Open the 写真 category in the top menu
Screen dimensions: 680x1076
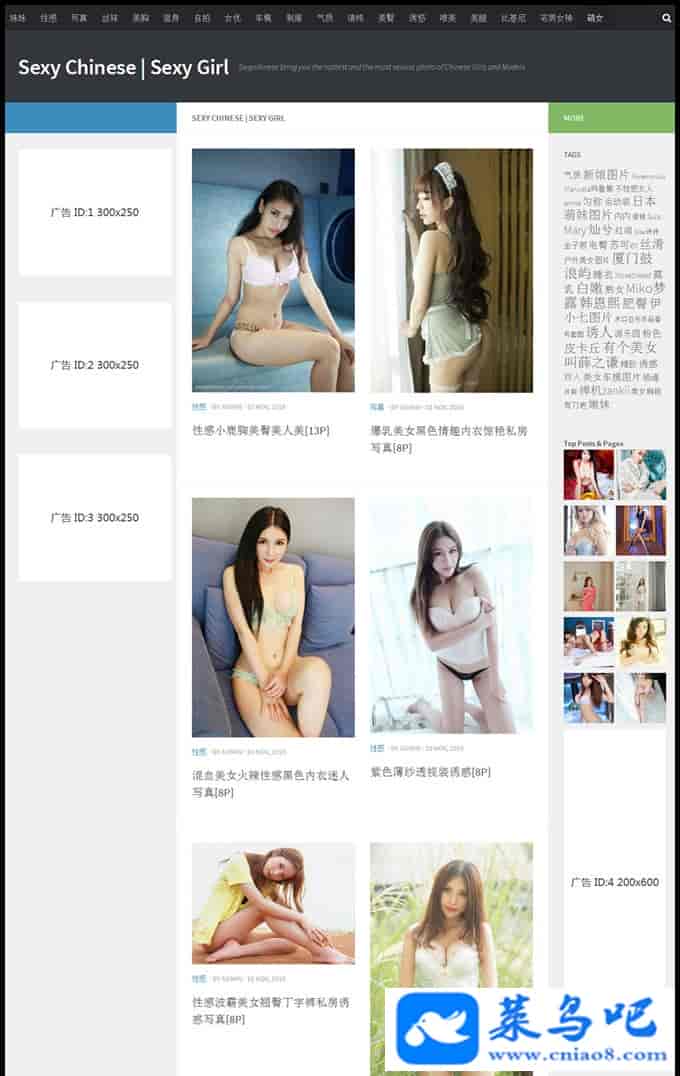79,18
